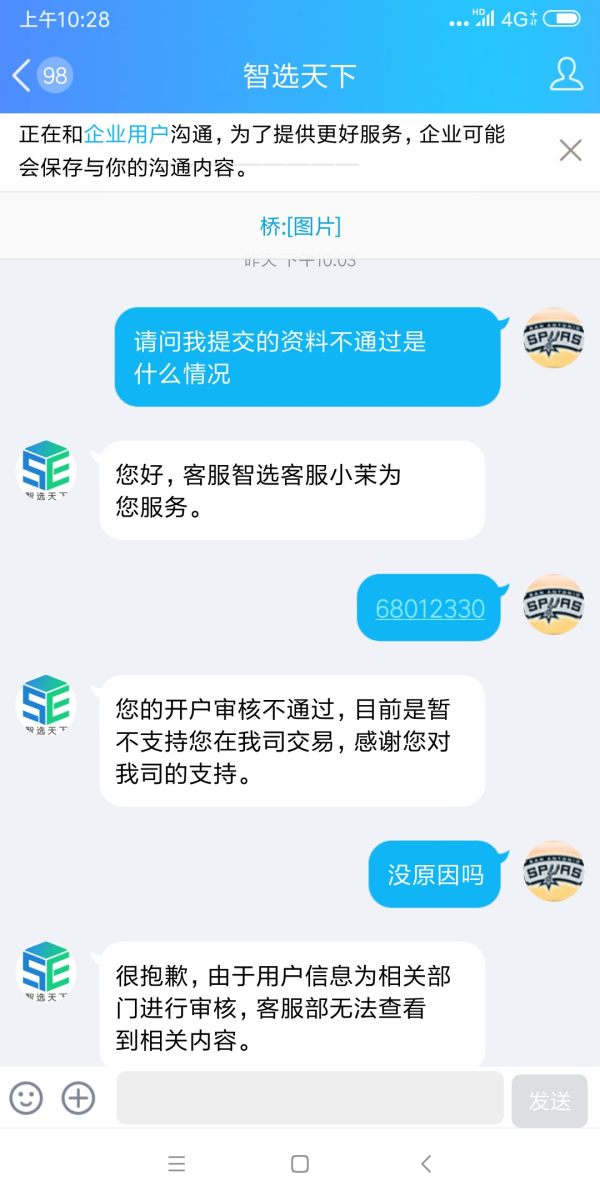Open the system recent apps menu
Viewport: 600px width, 1200px height.
(177, 1164)
